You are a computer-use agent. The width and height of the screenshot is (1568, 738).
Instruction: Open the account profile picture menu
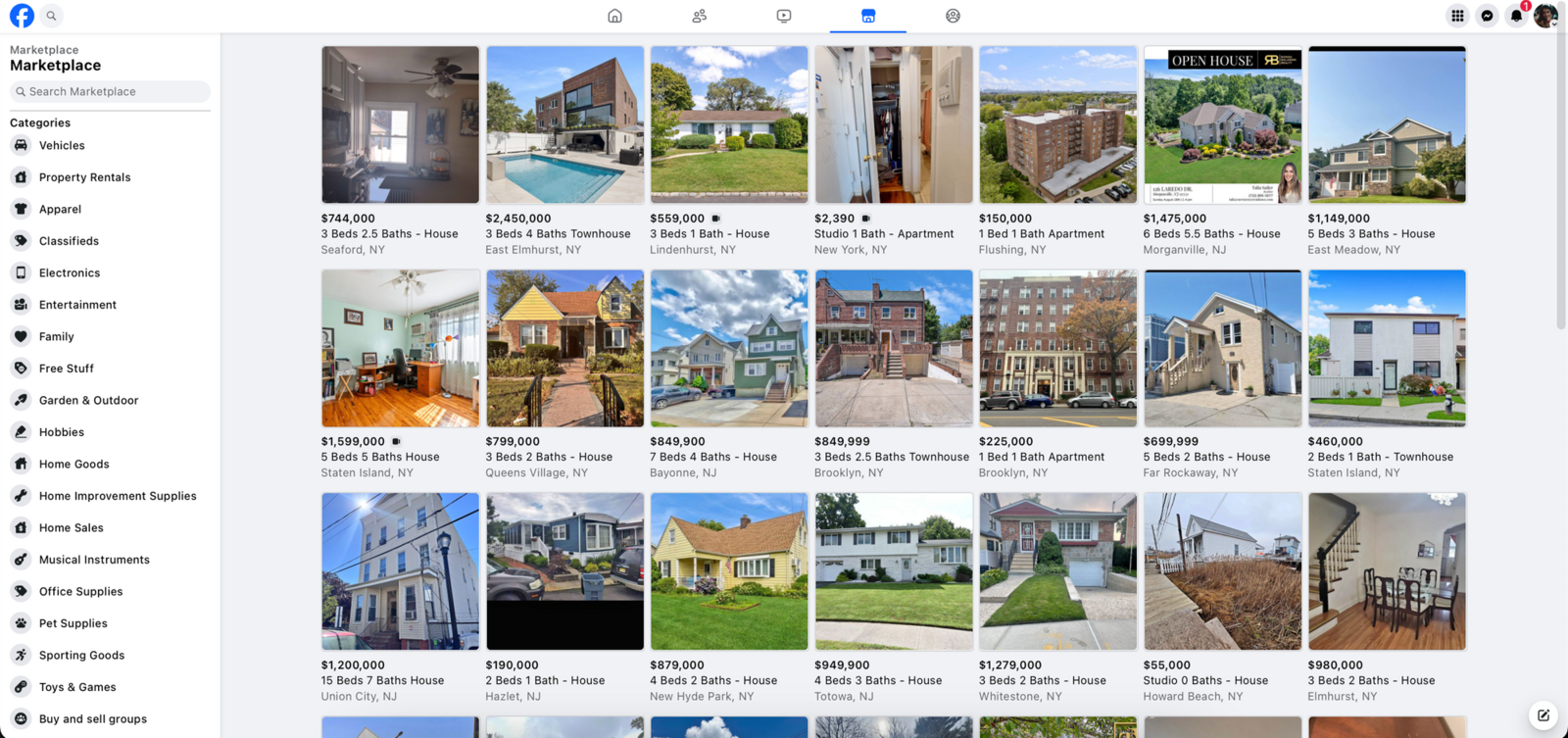(1545, 16)
